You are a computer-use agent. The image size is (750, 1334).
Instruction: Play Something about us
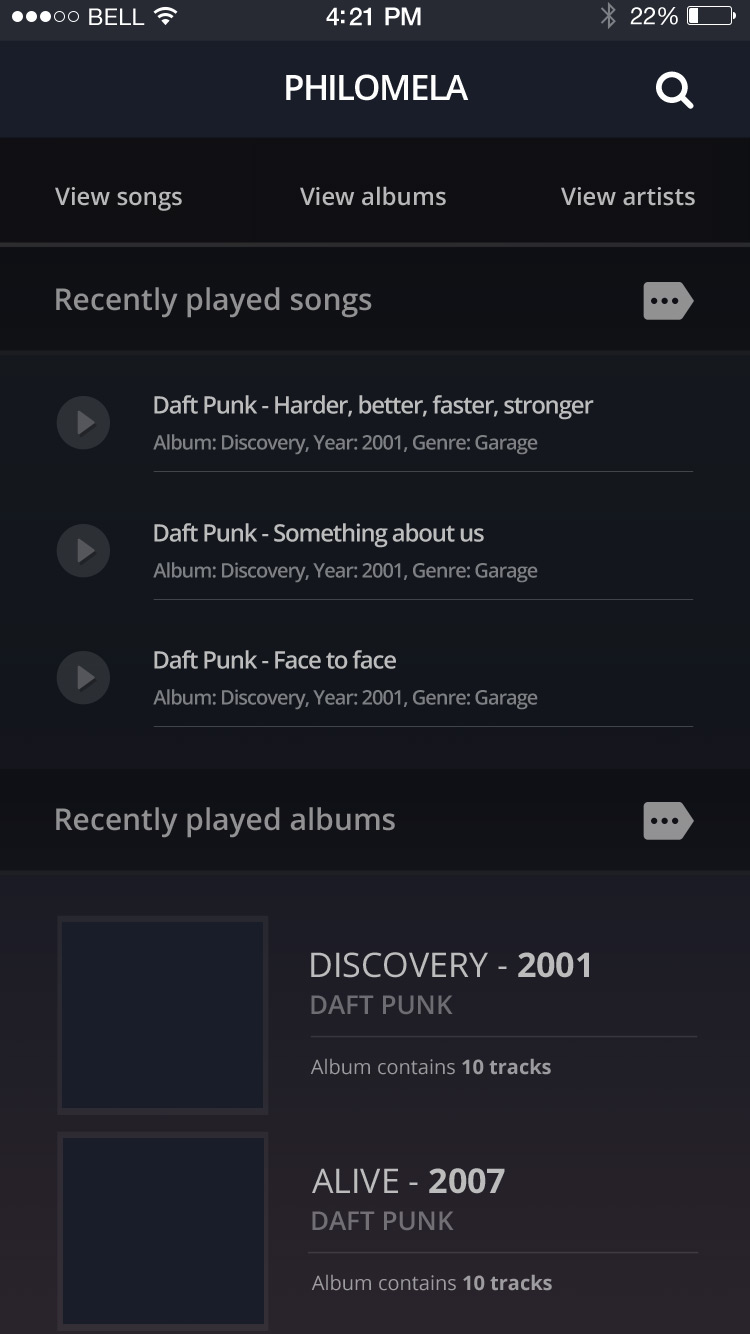(83, 550)
